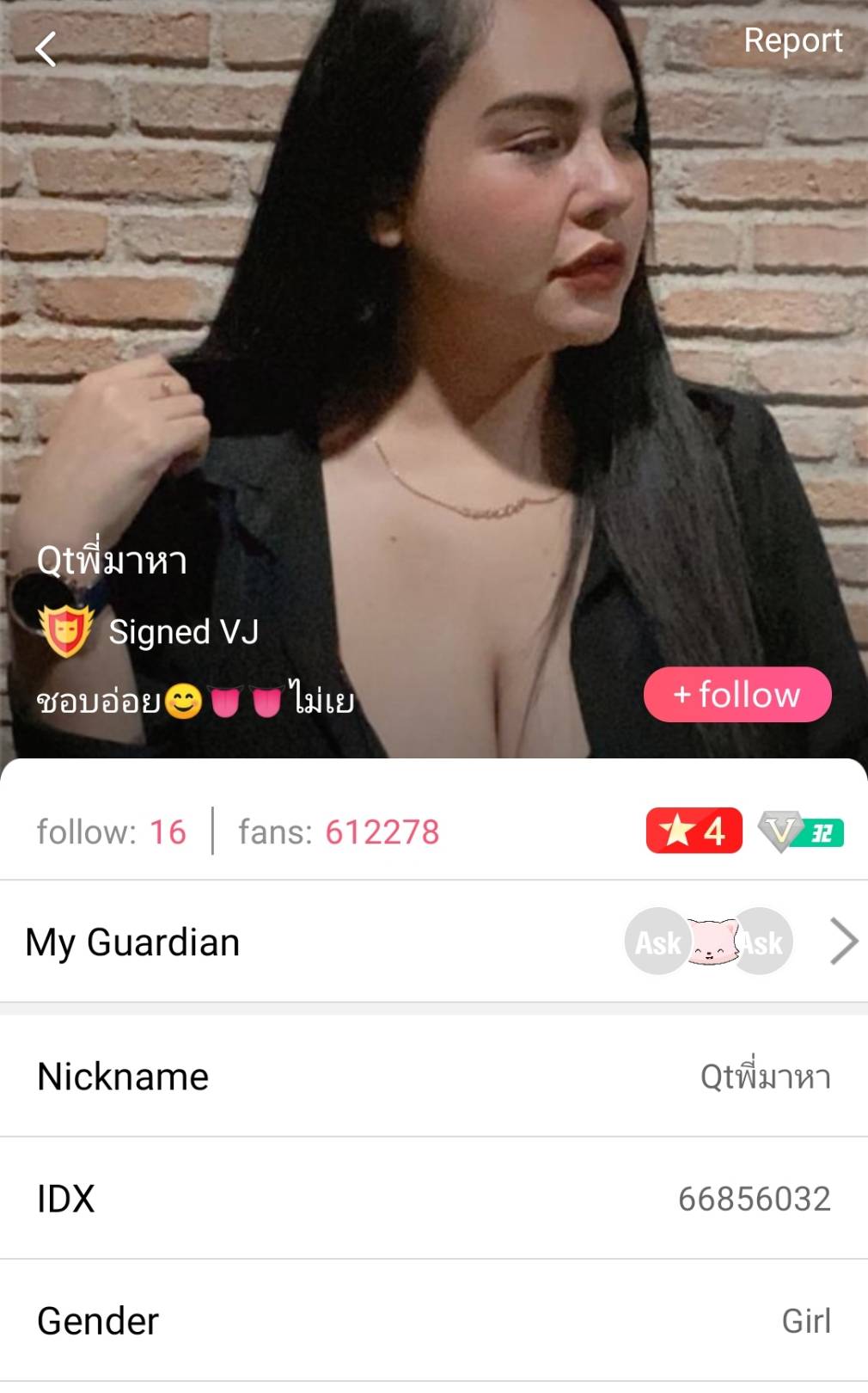
Task: Open the My Guardian row
Action: 433,942
